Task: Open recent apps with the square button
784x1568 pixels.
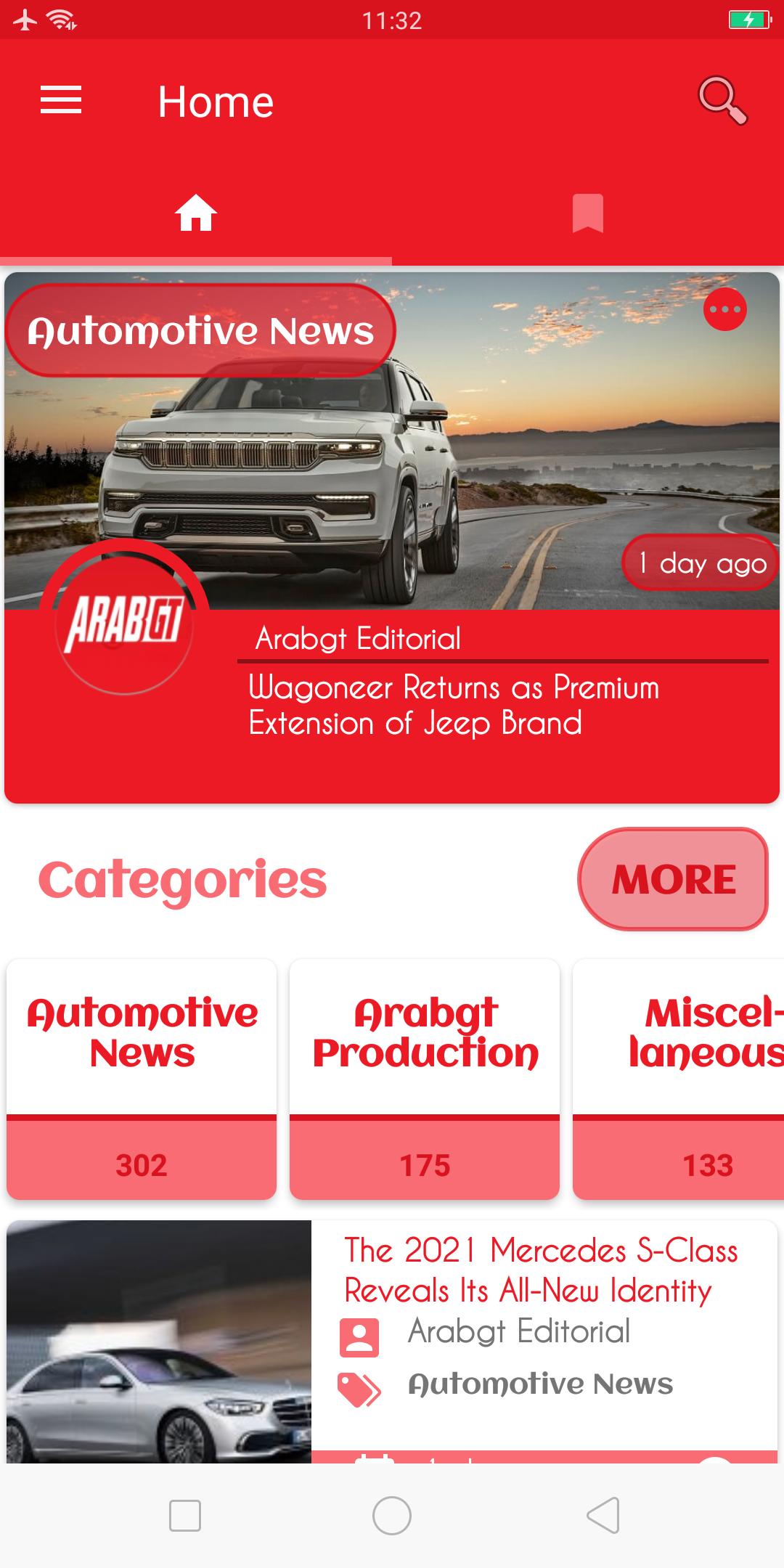Action: [184, 1516]
